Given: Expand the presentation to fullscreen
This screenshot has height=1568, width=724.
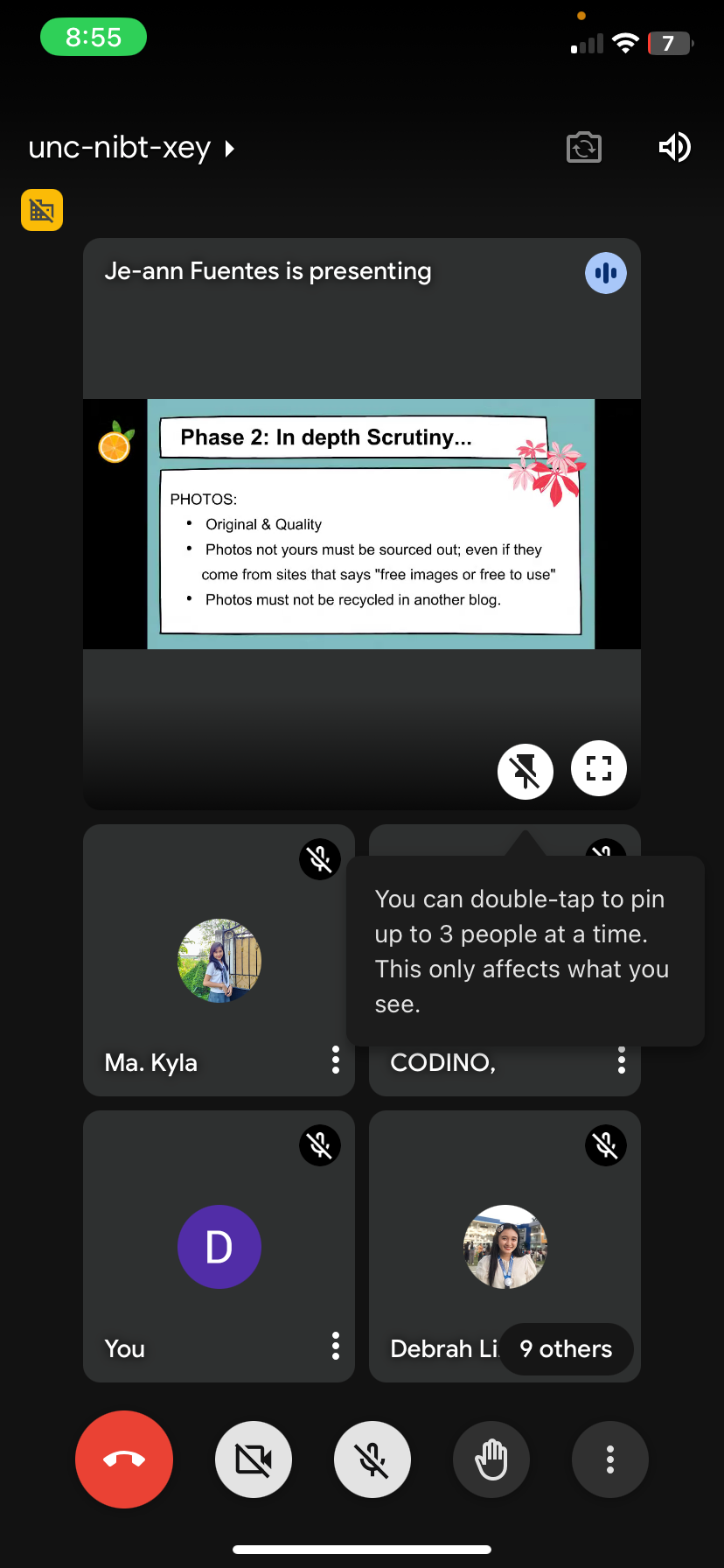Looking at the screenshot, I should [599, 769].
